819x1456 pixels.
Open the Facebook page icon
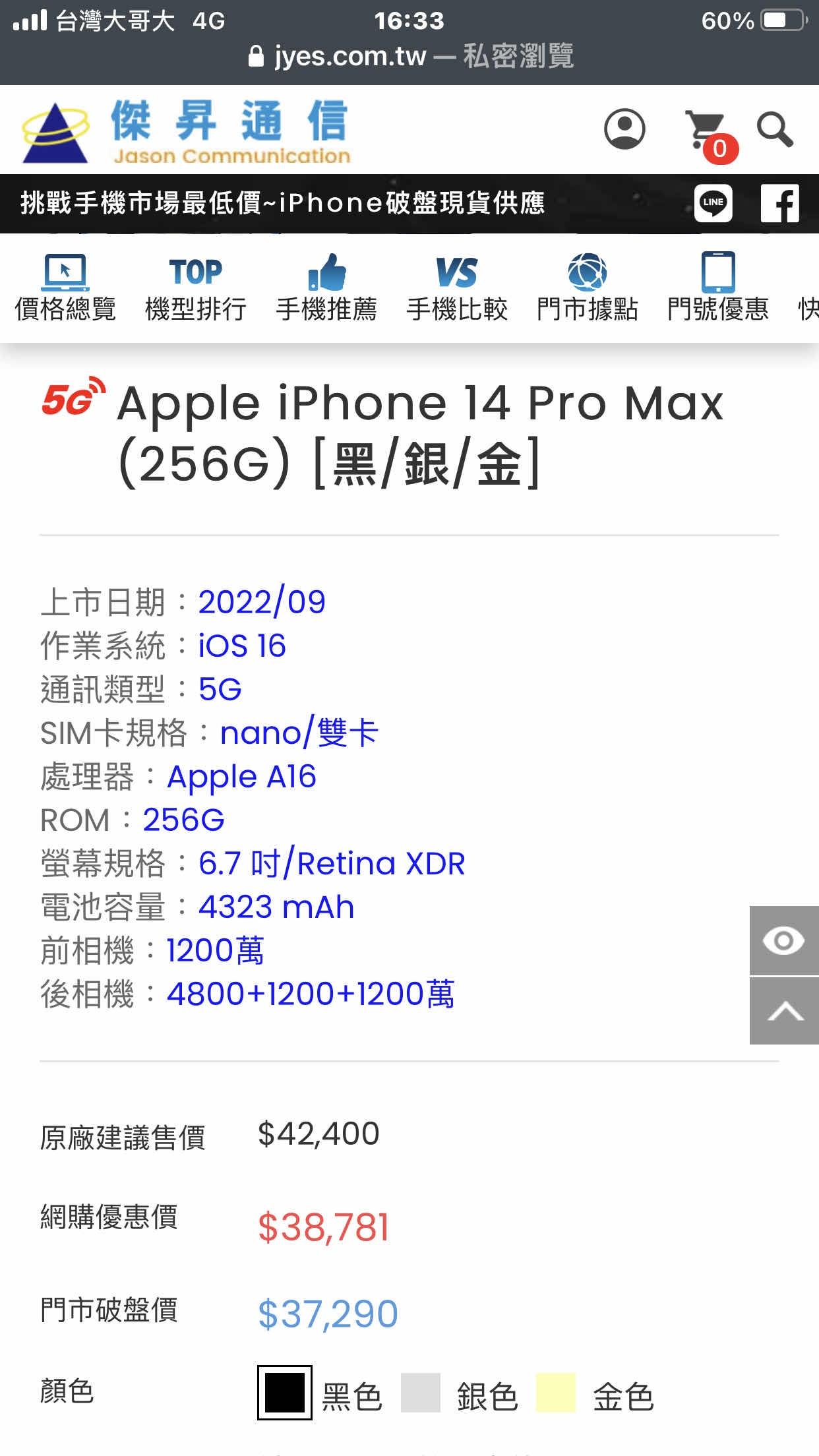779,202
